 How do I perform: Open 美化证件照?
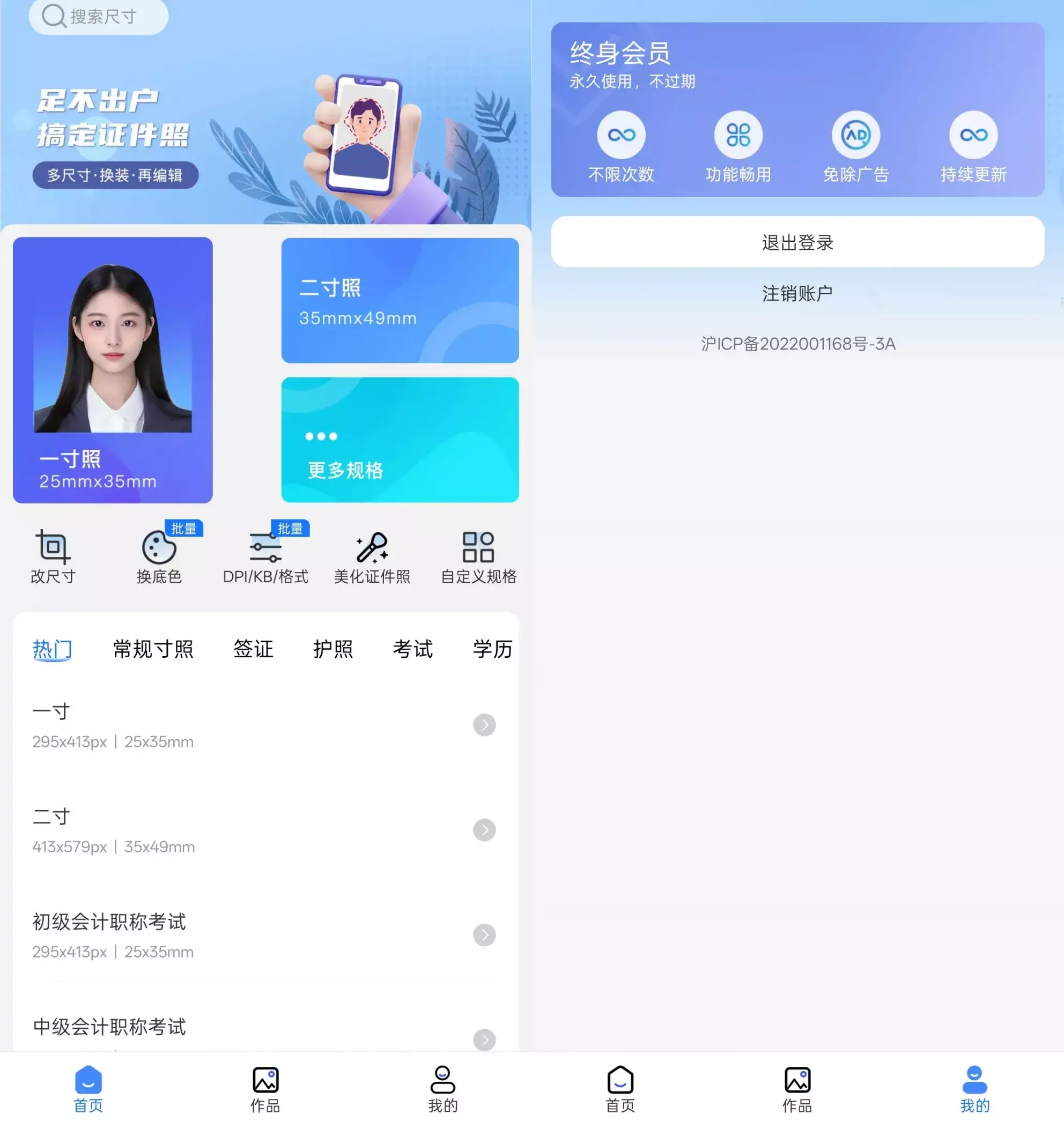372,557
